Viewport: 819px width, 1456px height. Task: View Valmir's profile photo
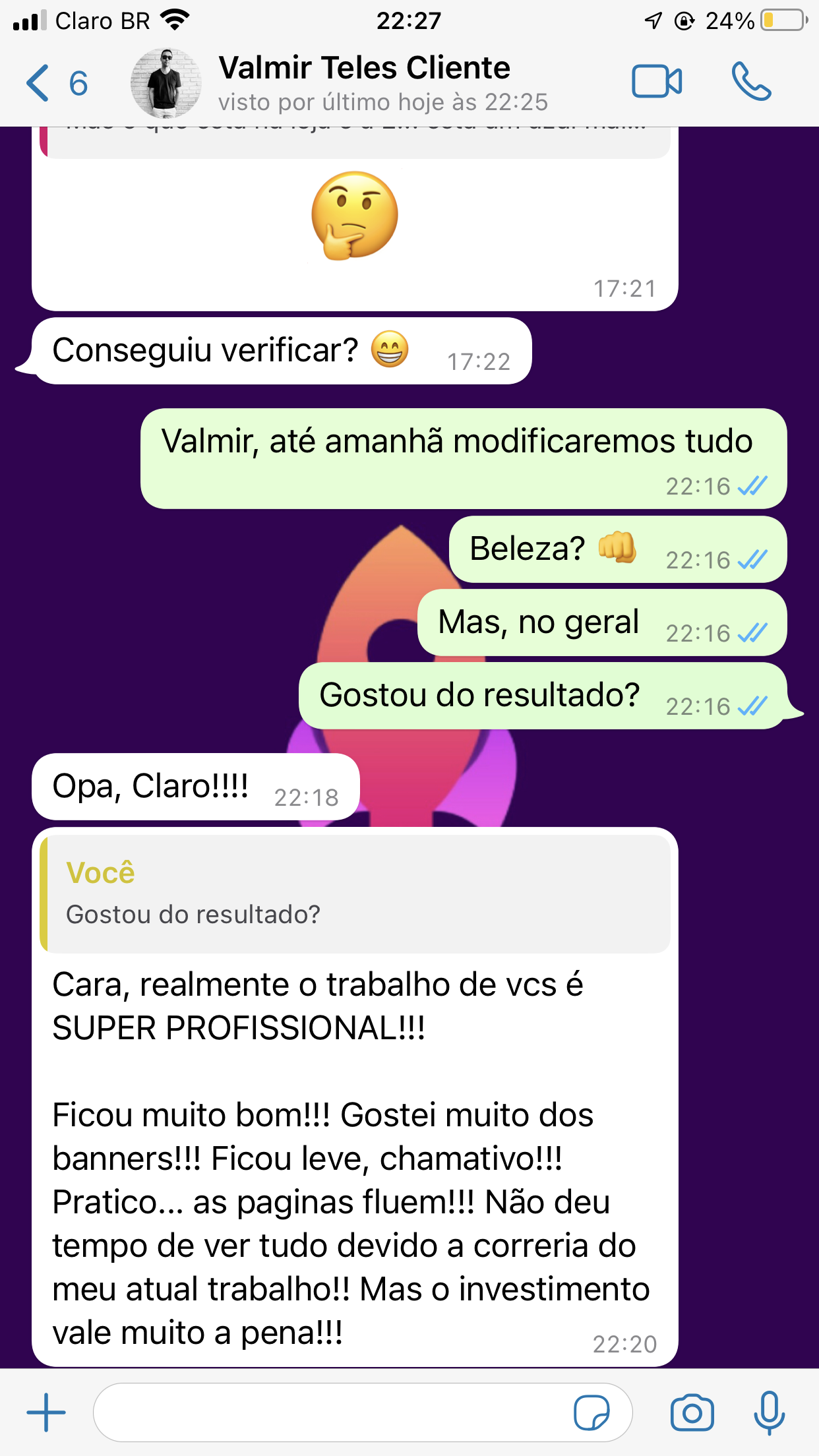pos(166,83)
